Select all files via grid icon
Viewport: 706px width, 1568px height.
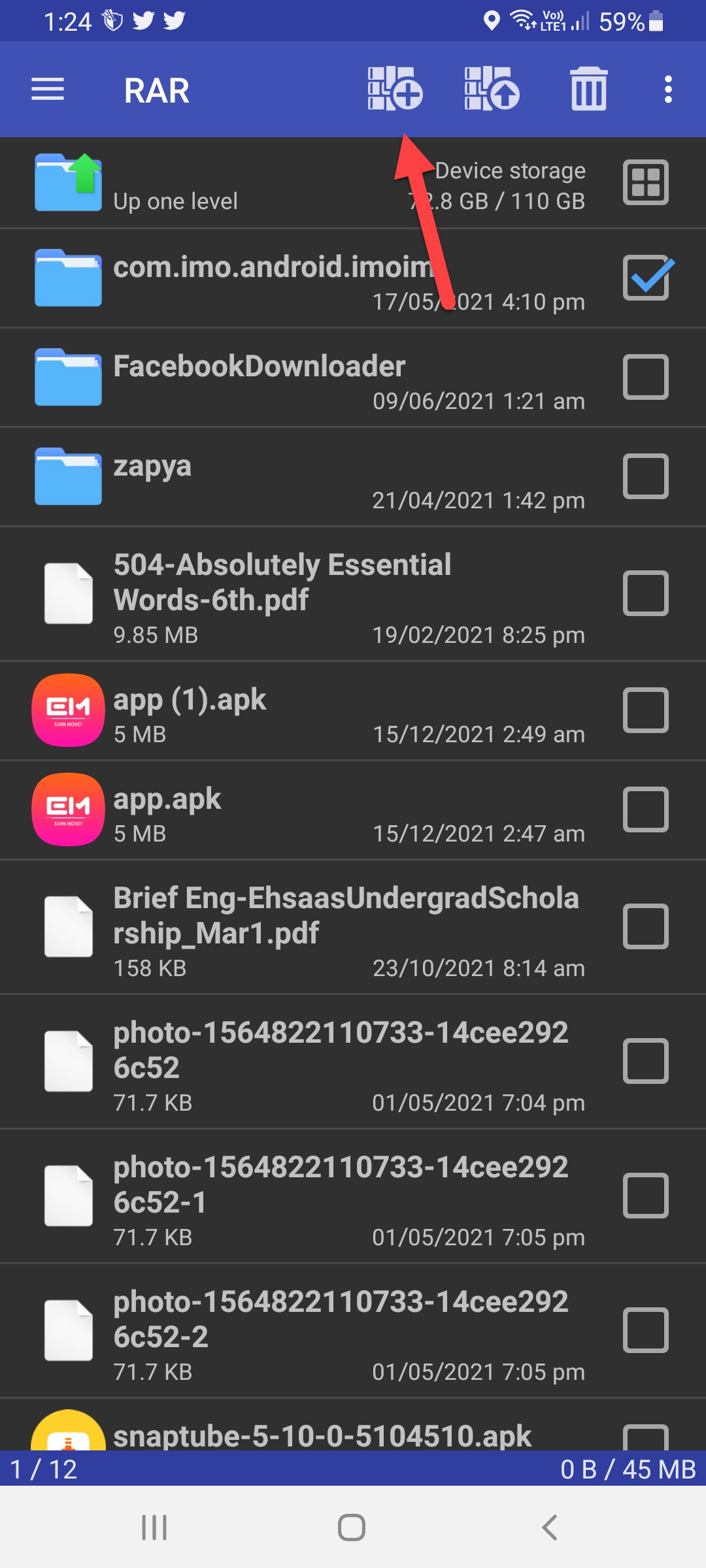pyautogui.click(x=645, y=182)
